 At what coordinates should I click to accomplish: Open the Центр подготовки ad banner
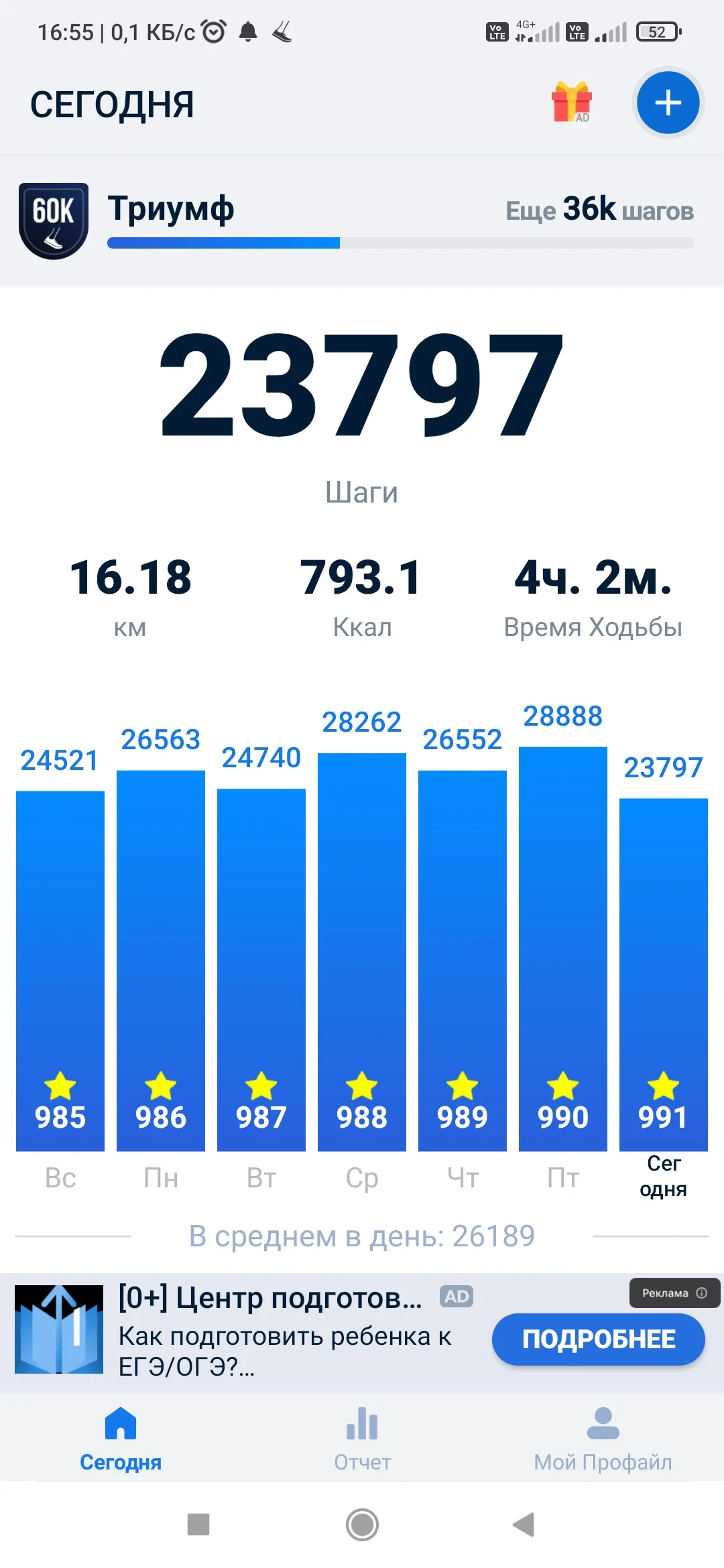click(268, 1329)
